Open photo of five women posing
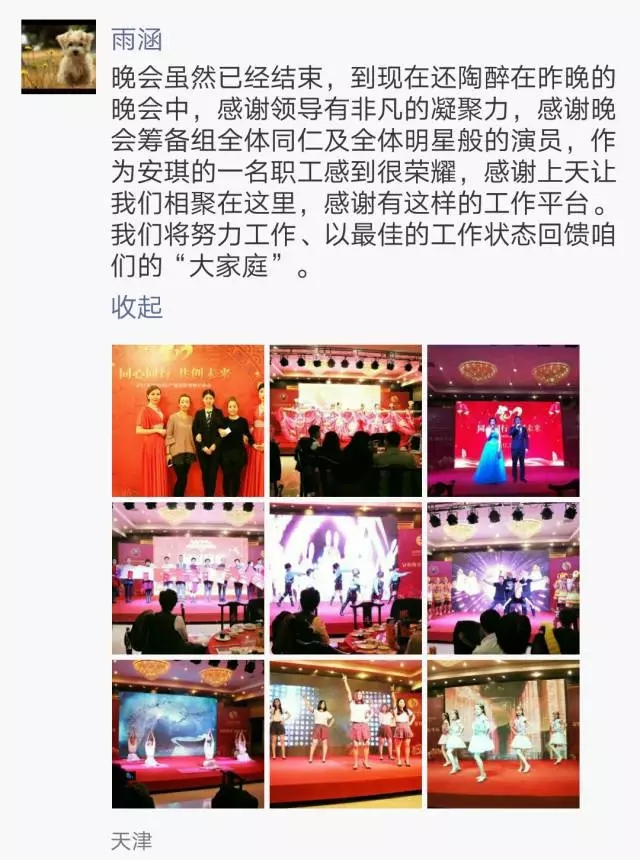640x860 pixels. [x=188, y=420]
